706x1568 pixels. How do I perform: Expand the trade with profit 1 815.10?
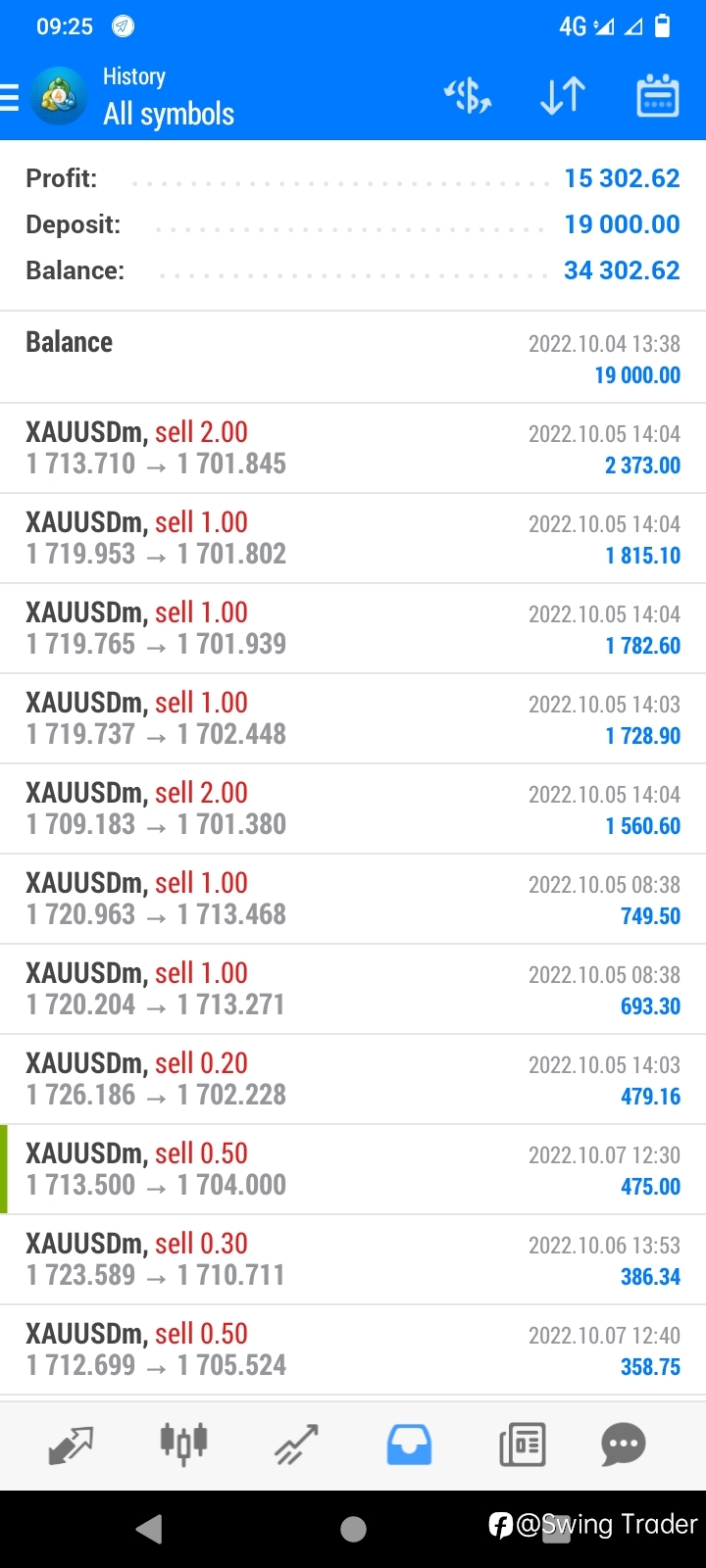(x=353, y=538)
